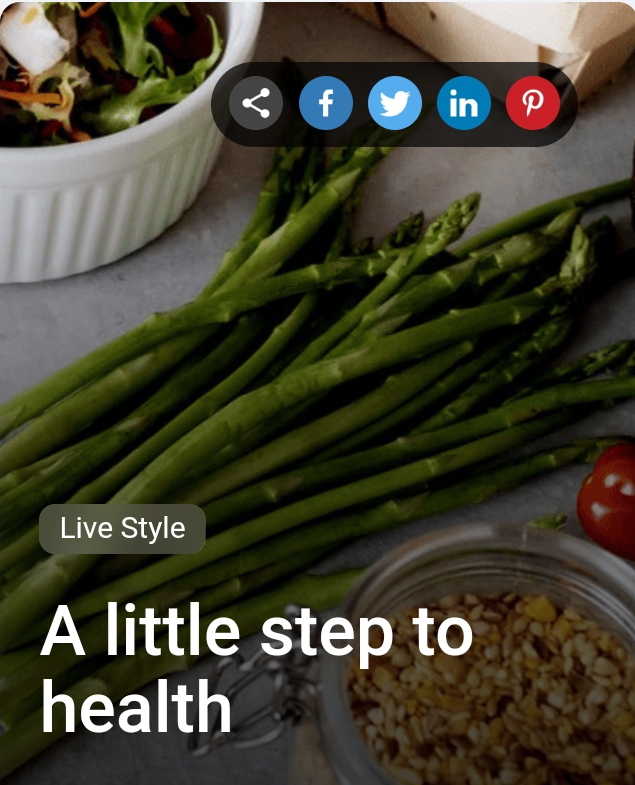This screenshot has width=635, height=785.
Task: Share this article on Twitter
Action: point(394,103)
